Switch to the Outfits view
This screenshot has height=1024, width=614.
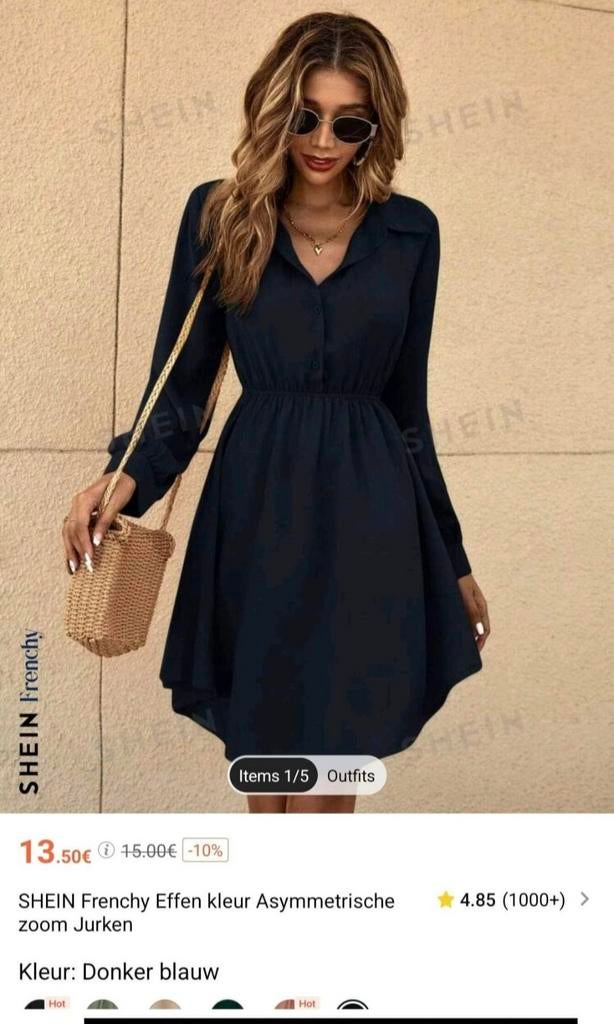[351, 776]
